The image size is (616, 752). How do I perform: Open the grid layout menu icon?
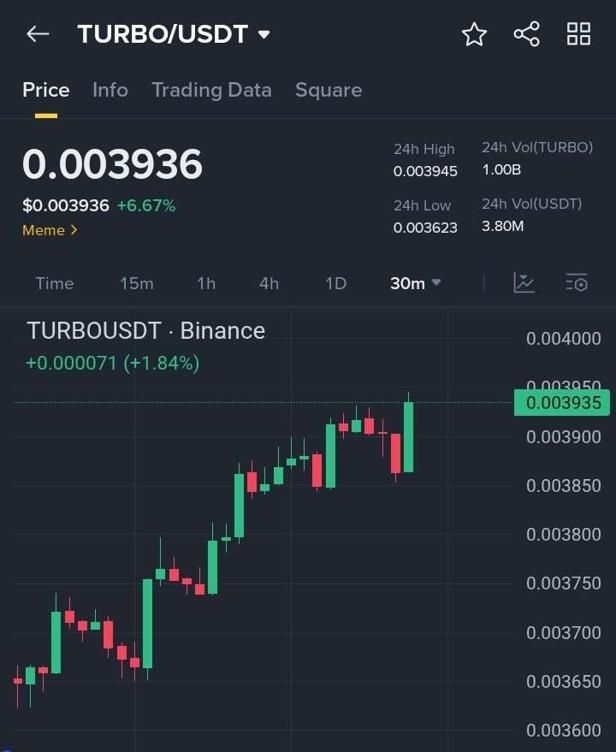click(x=579, y=34)
